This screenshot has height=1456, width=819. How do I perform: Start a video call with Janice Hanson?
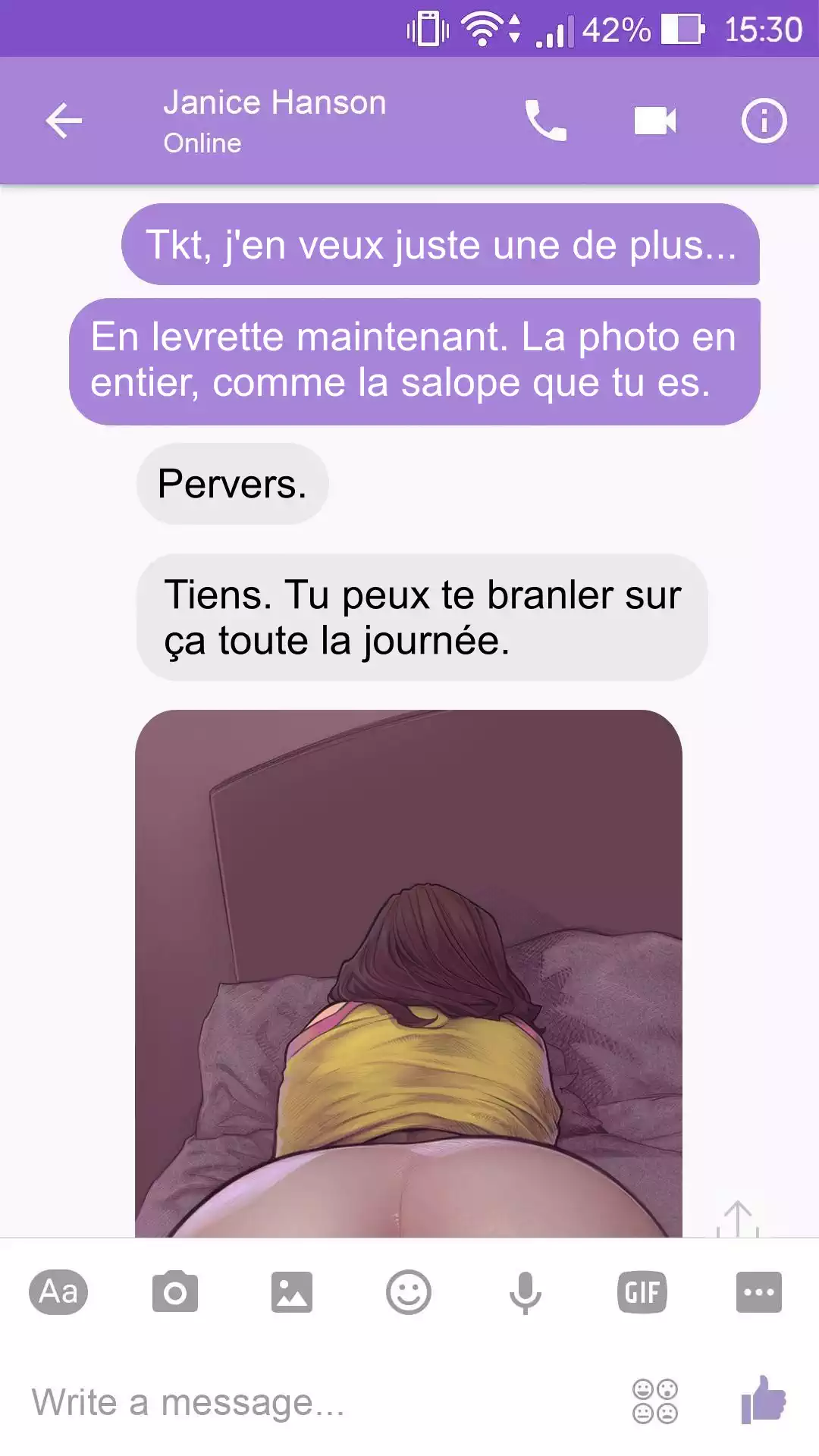pos(655,121)
